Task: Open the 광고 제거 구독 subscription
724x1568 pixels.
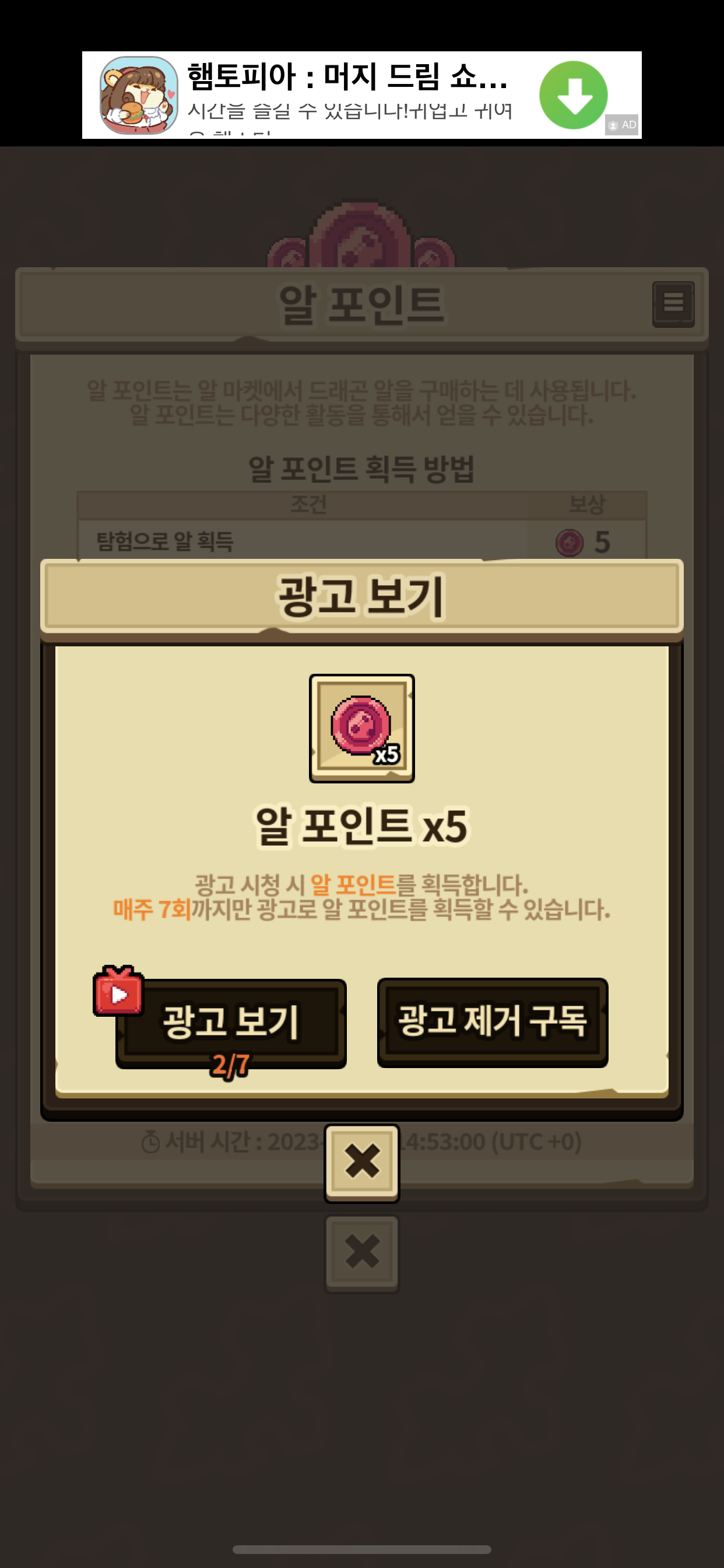Action: click(x=492, y=1022)
